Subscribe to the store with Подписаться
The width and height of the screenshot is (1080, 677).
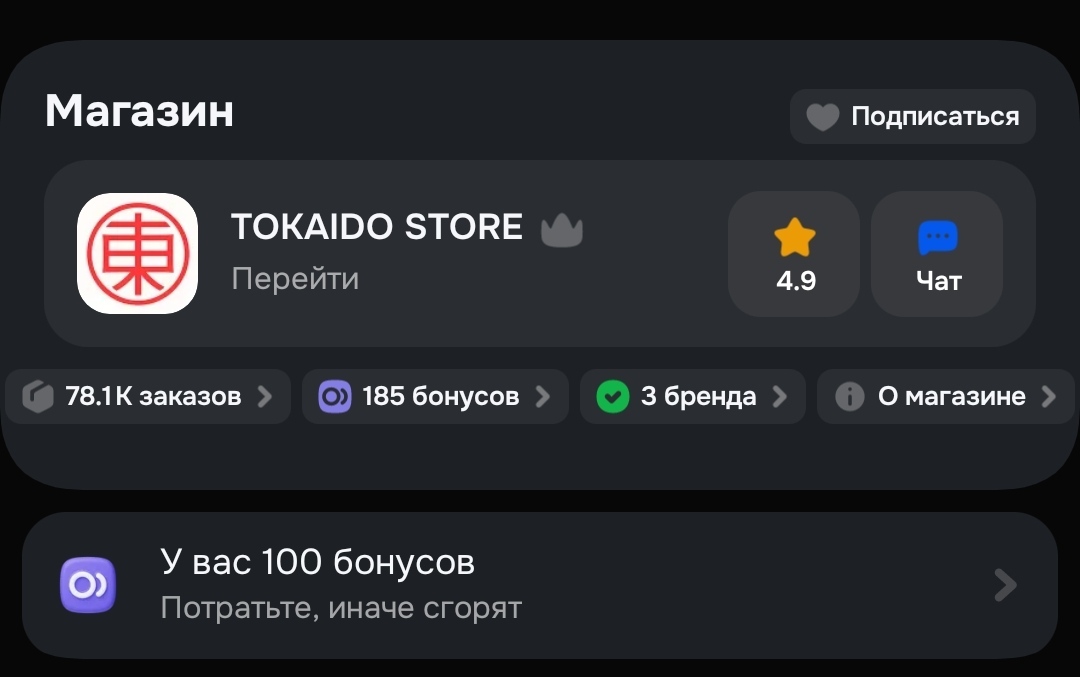point(912,117)
